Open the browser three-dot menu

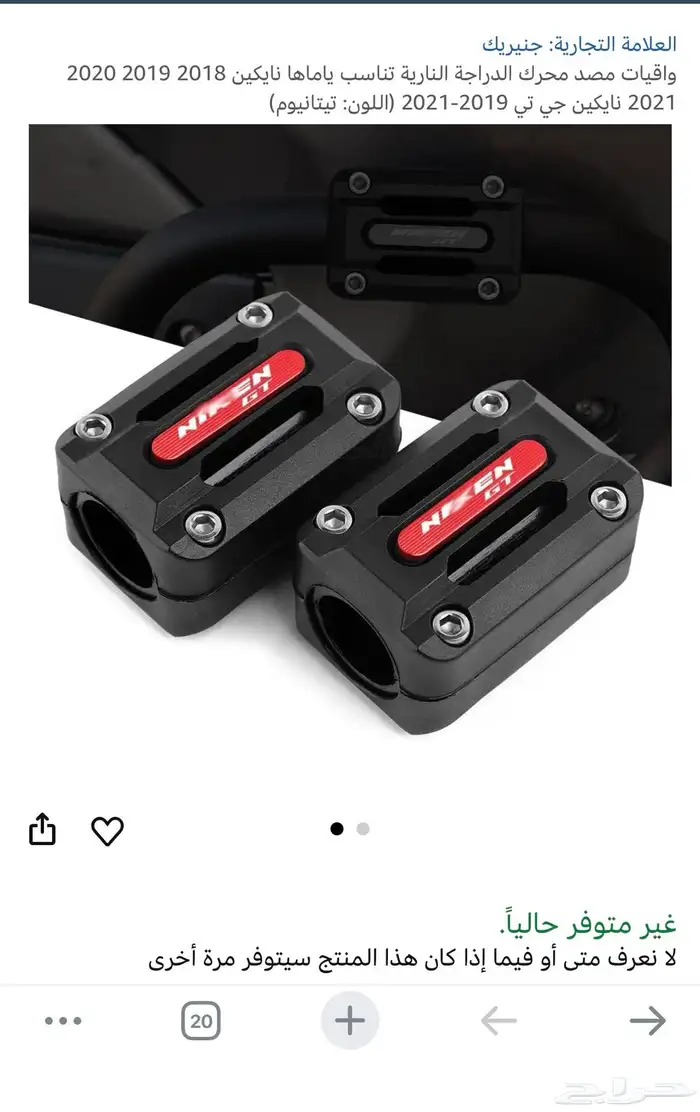tap(63, 1021)
